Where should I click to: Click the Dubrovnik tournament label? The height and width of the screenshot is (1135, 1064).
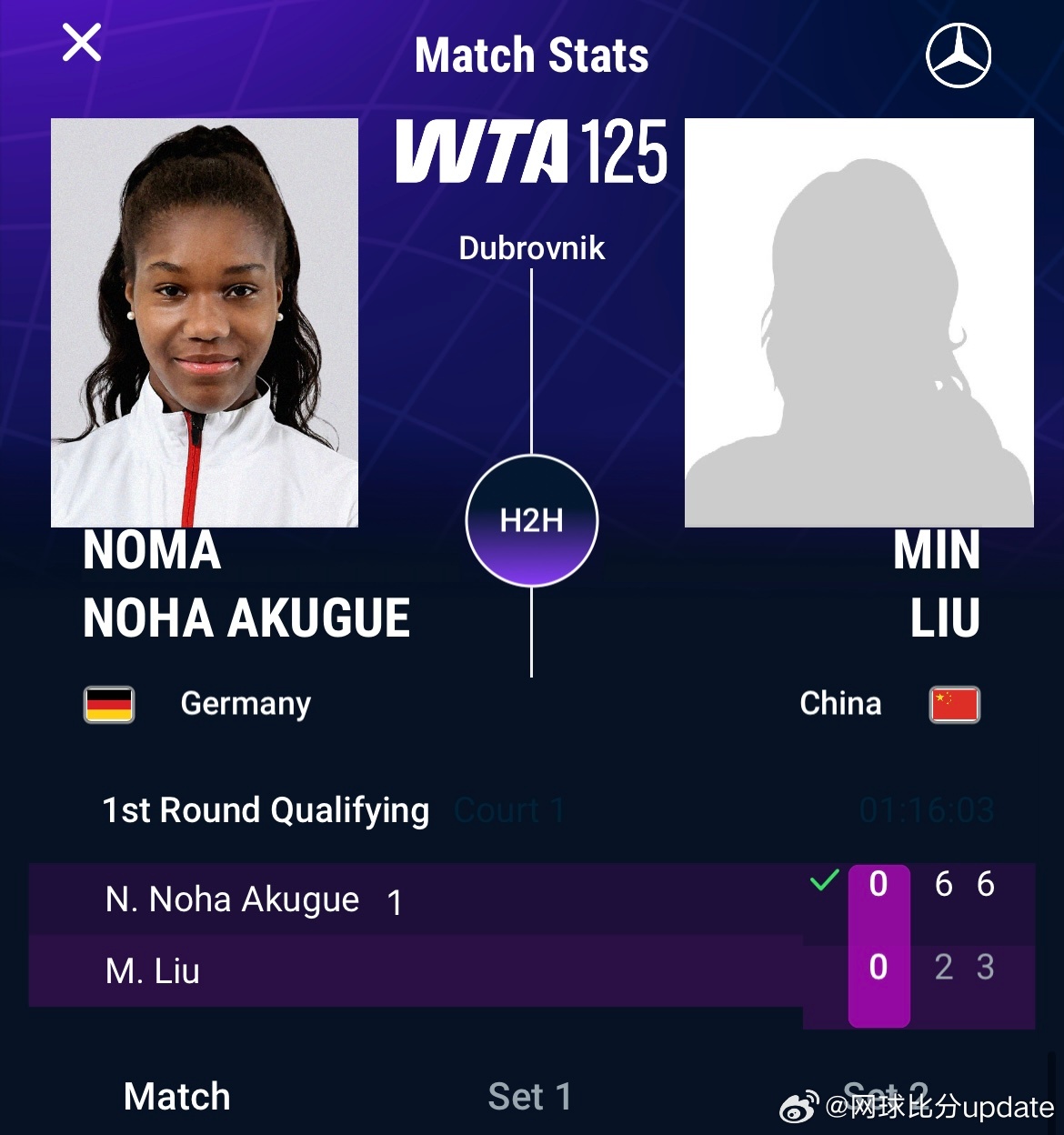pyautogui.click(x=531, y=247)
